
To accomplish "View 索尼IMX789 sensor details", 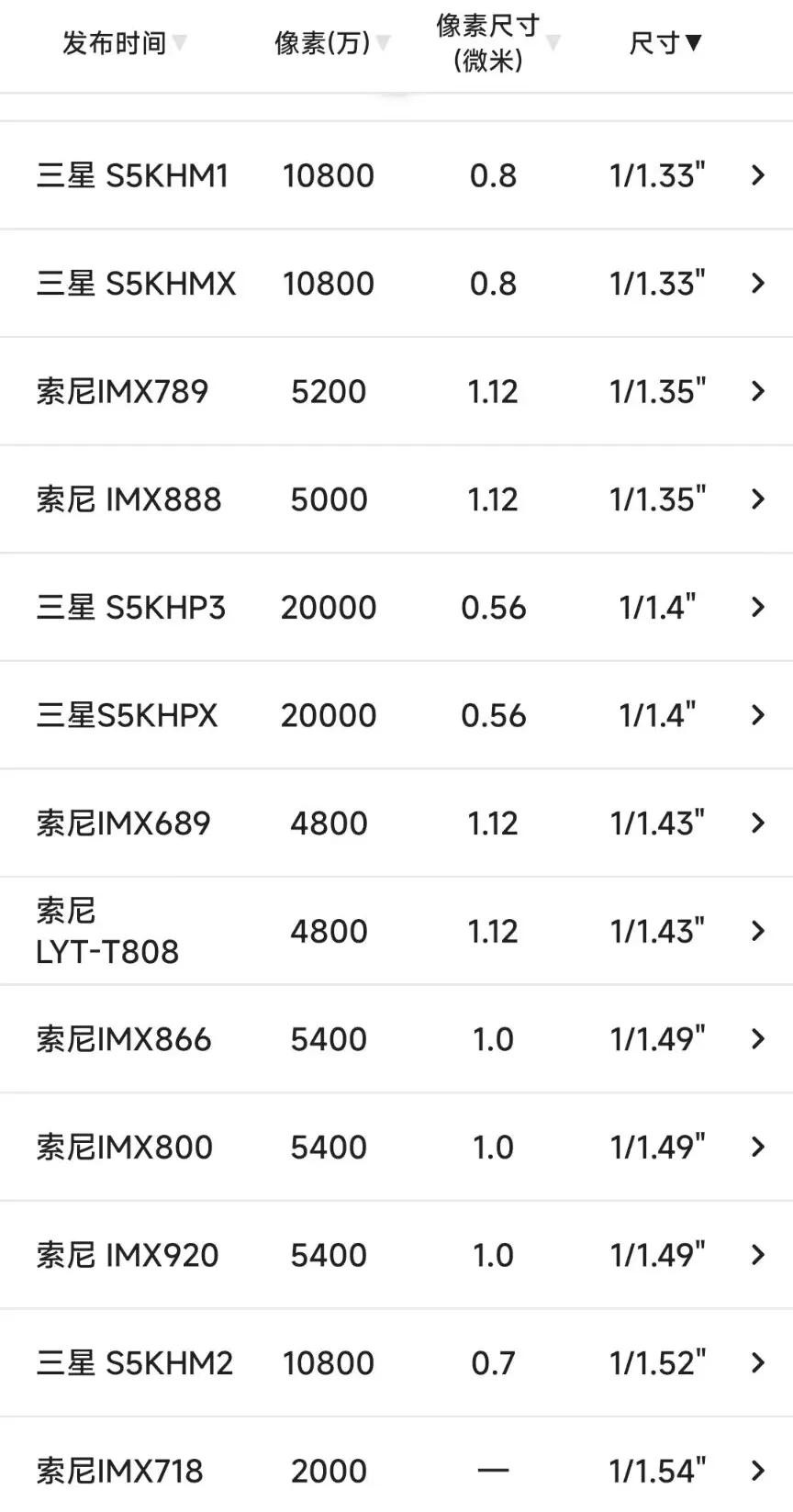I will pos(395,392).
